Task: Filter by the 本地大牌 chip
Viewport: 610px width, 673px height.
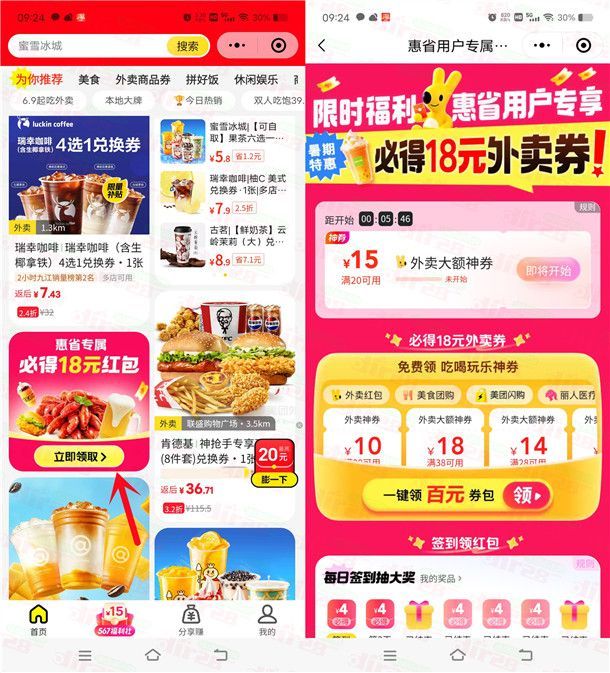Action: coord(125,101)
